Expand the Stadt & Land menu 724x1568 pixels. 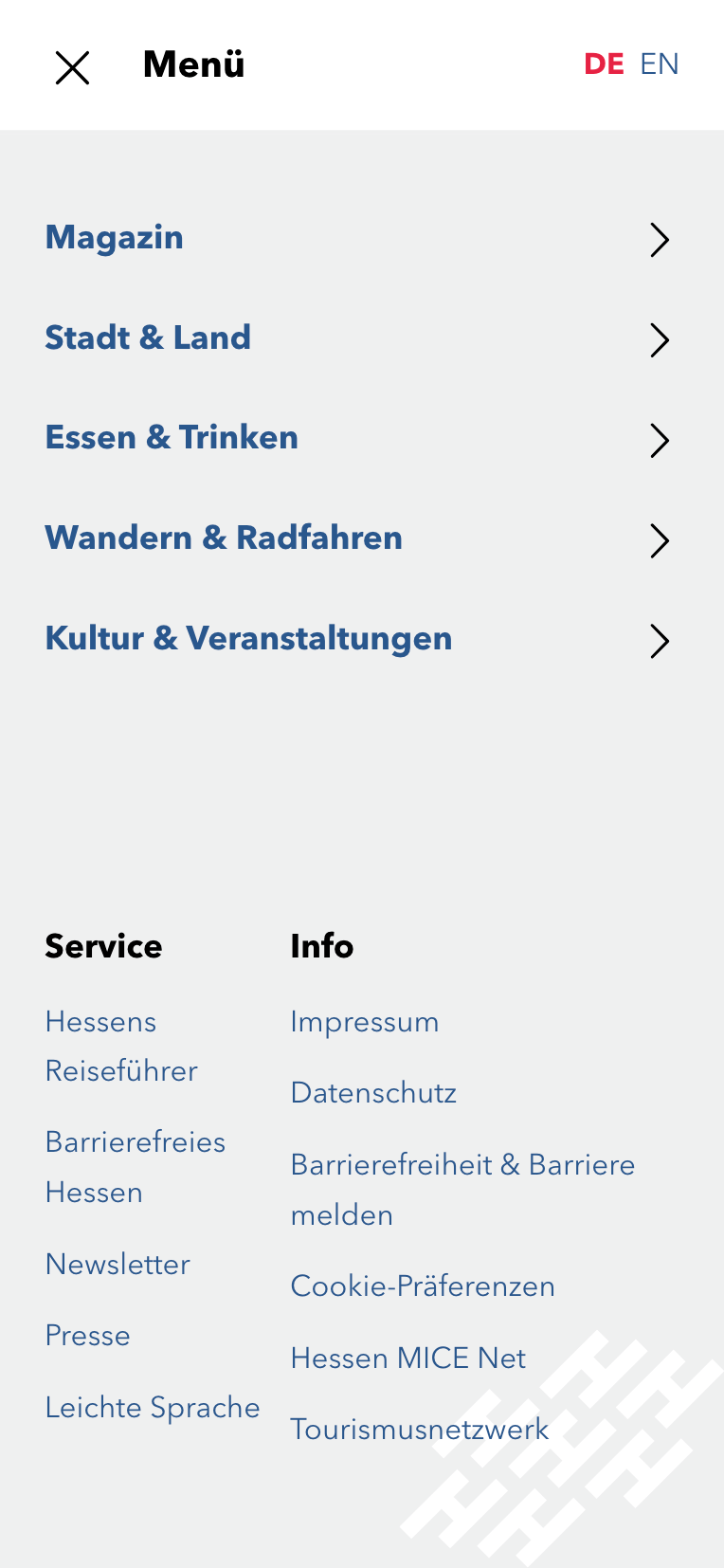tap(358, 338)
